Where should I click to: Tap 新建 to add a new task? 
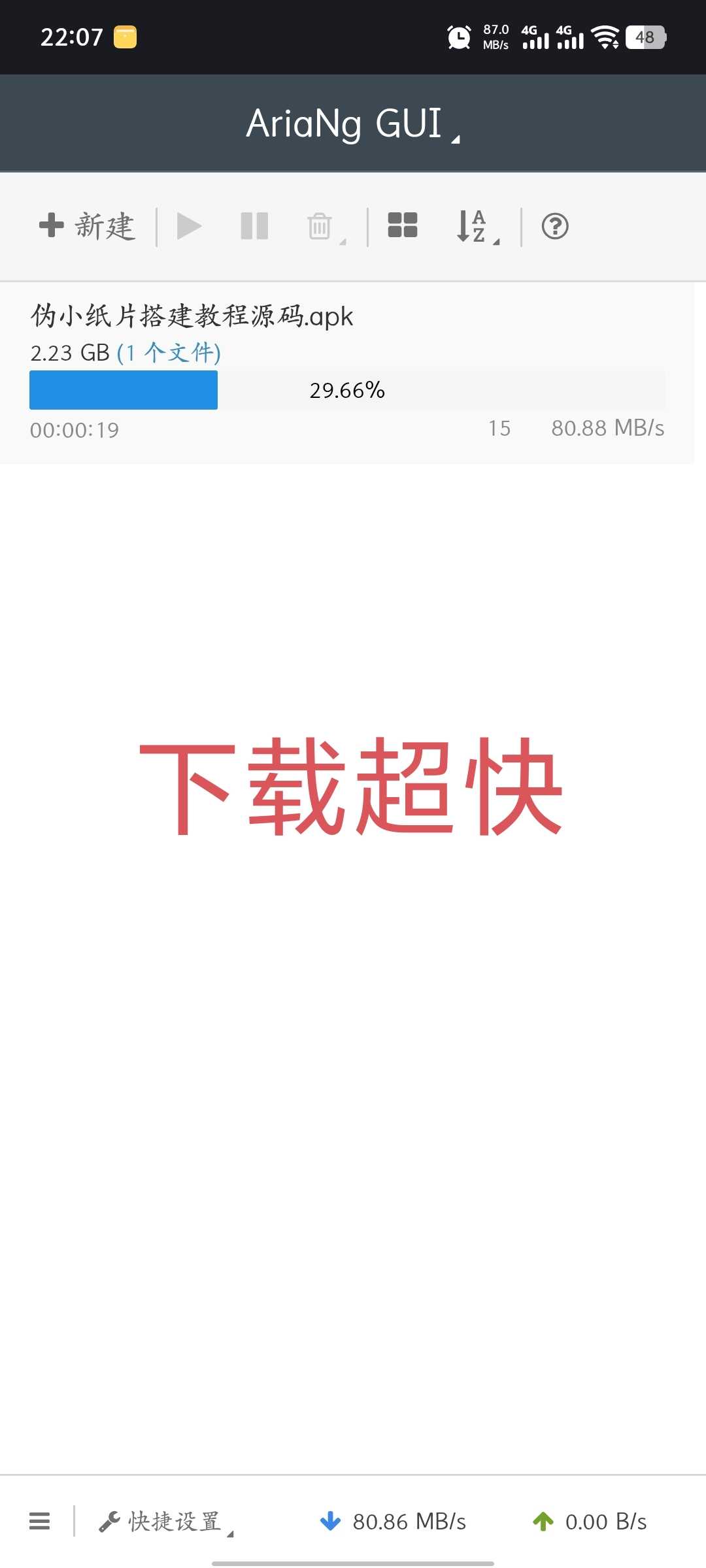[x=88, y=227]
